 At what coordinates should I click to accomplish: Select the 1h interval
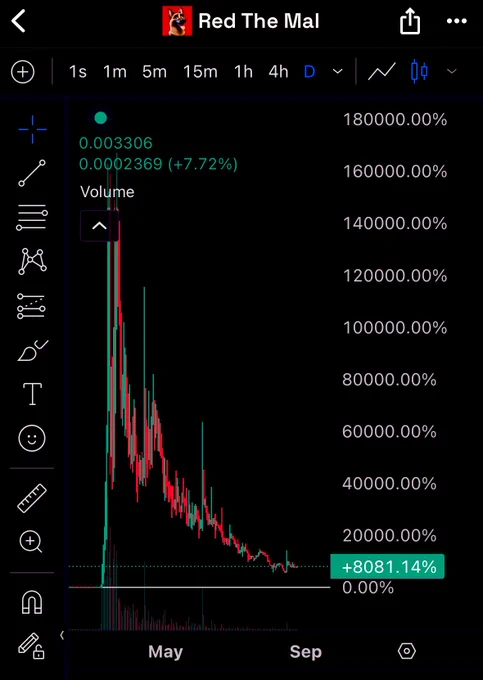pyautogui.click(x=243, y=72)
